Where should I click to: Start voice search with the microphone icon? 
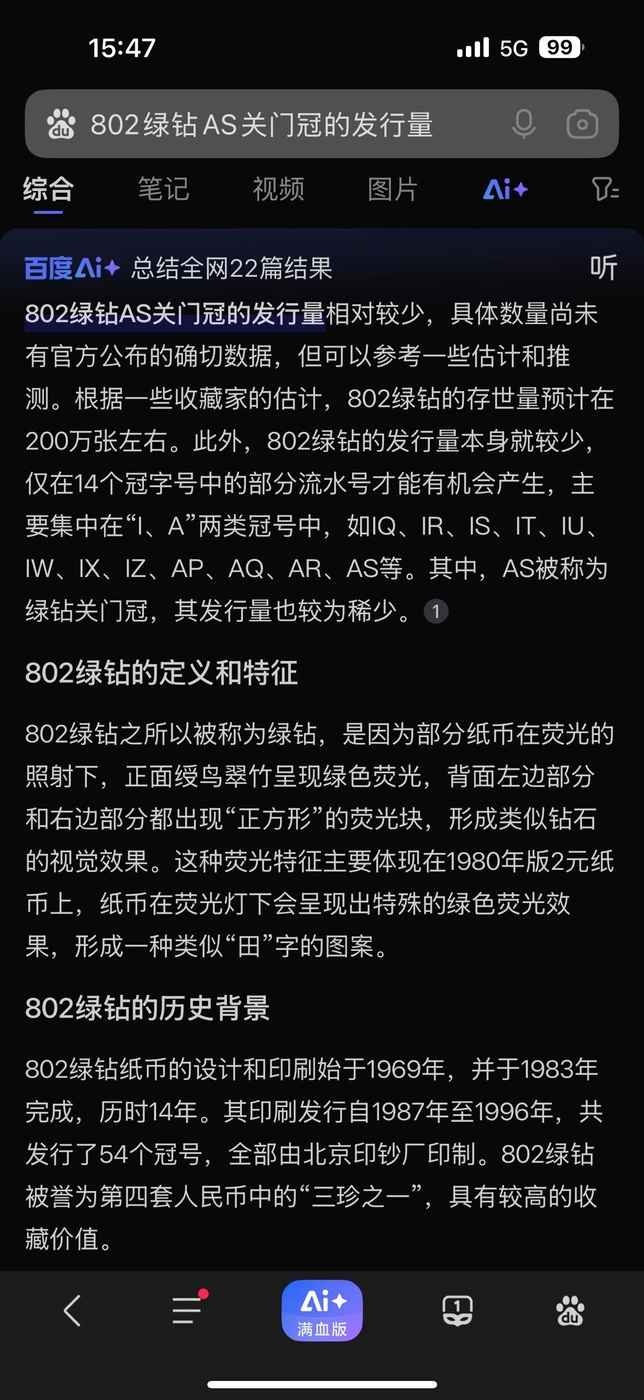pos(523,124)
